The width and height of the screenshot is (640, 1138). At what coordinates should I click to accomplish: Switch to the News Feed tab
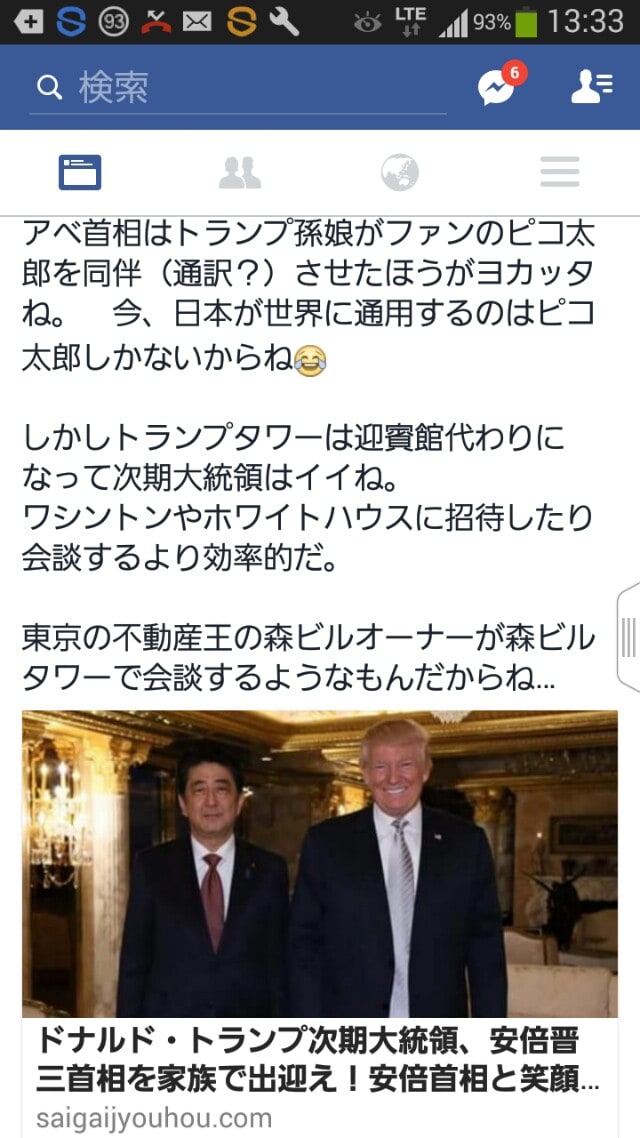tap(80, 172)
